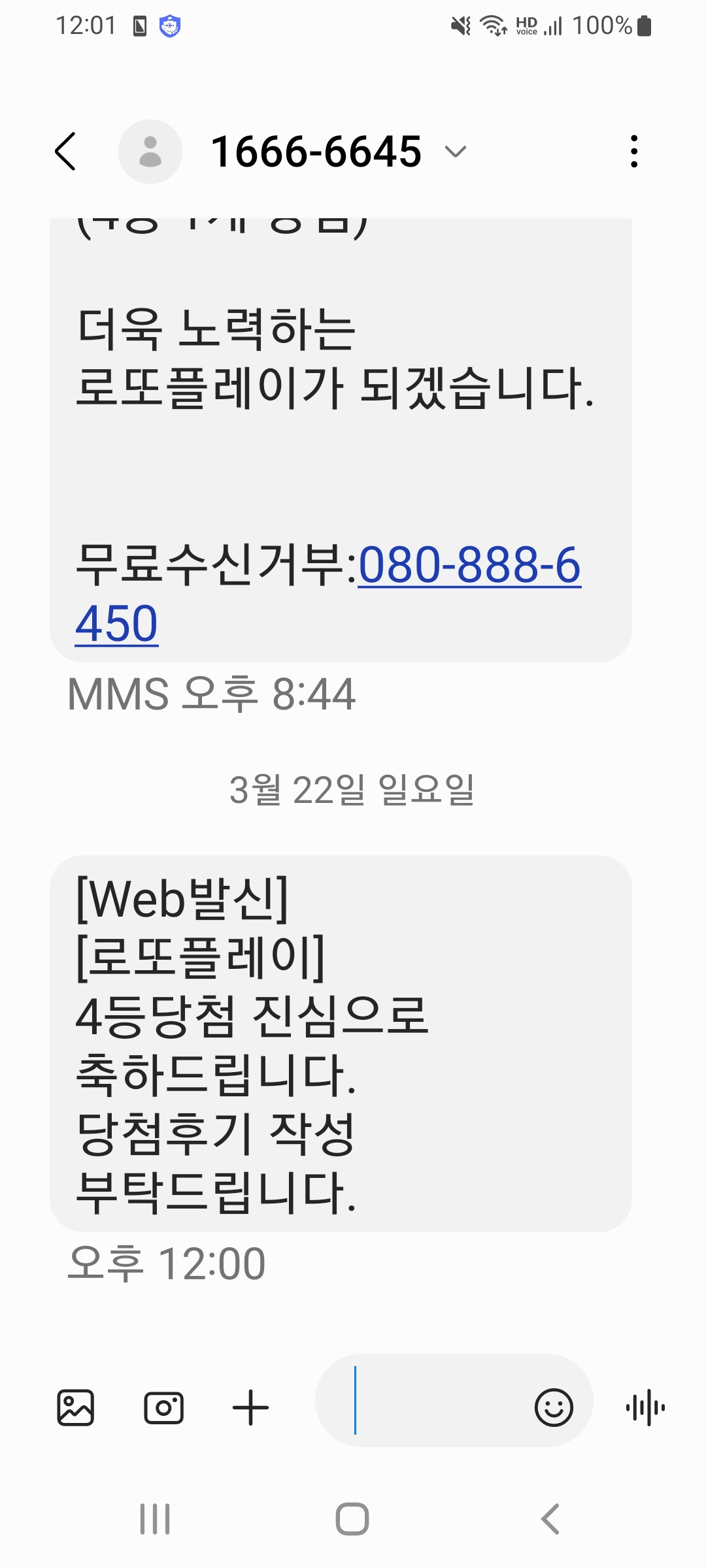Expand contact details for 1666-6645
706x1568 pixels.
(x=455, y=152)
